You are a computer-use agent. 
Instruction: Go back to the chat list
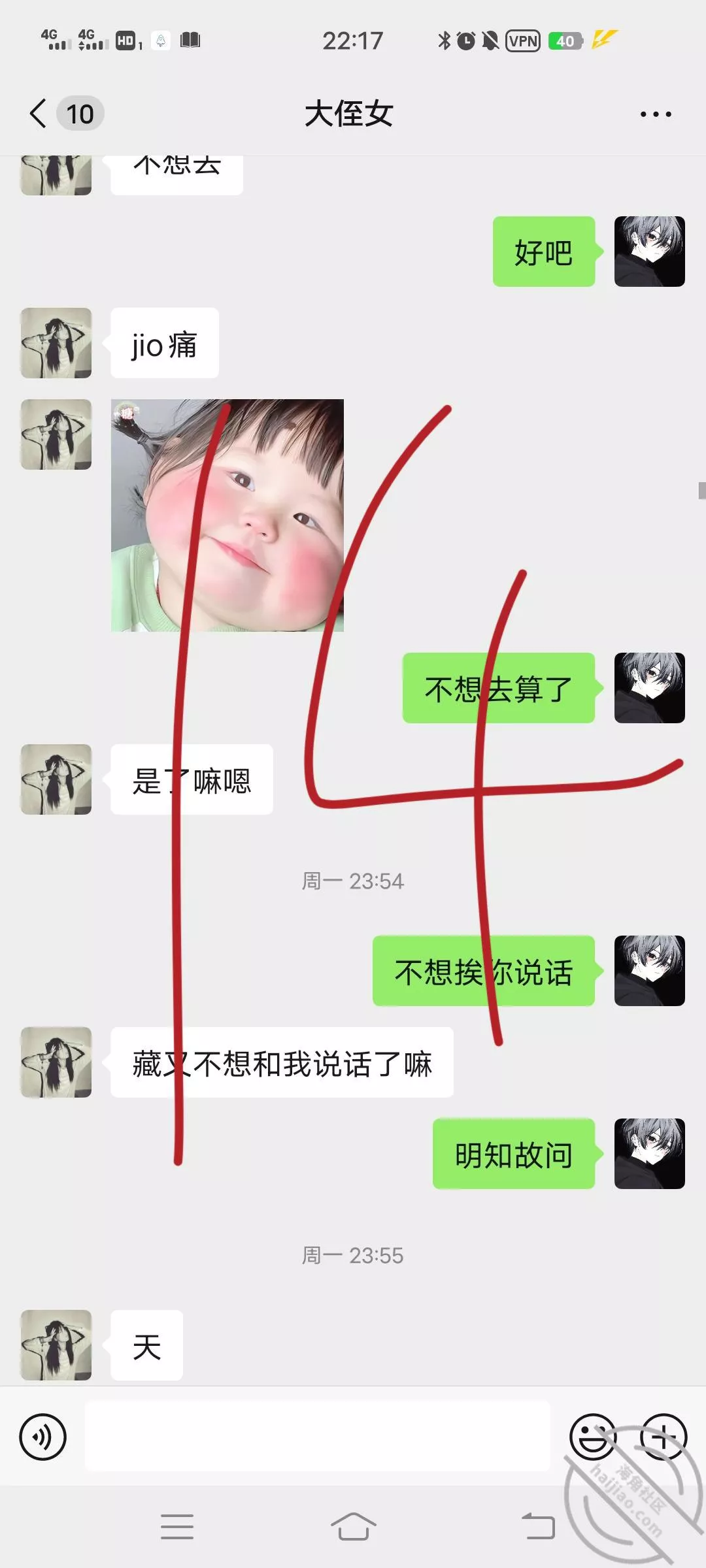[39, 114]
